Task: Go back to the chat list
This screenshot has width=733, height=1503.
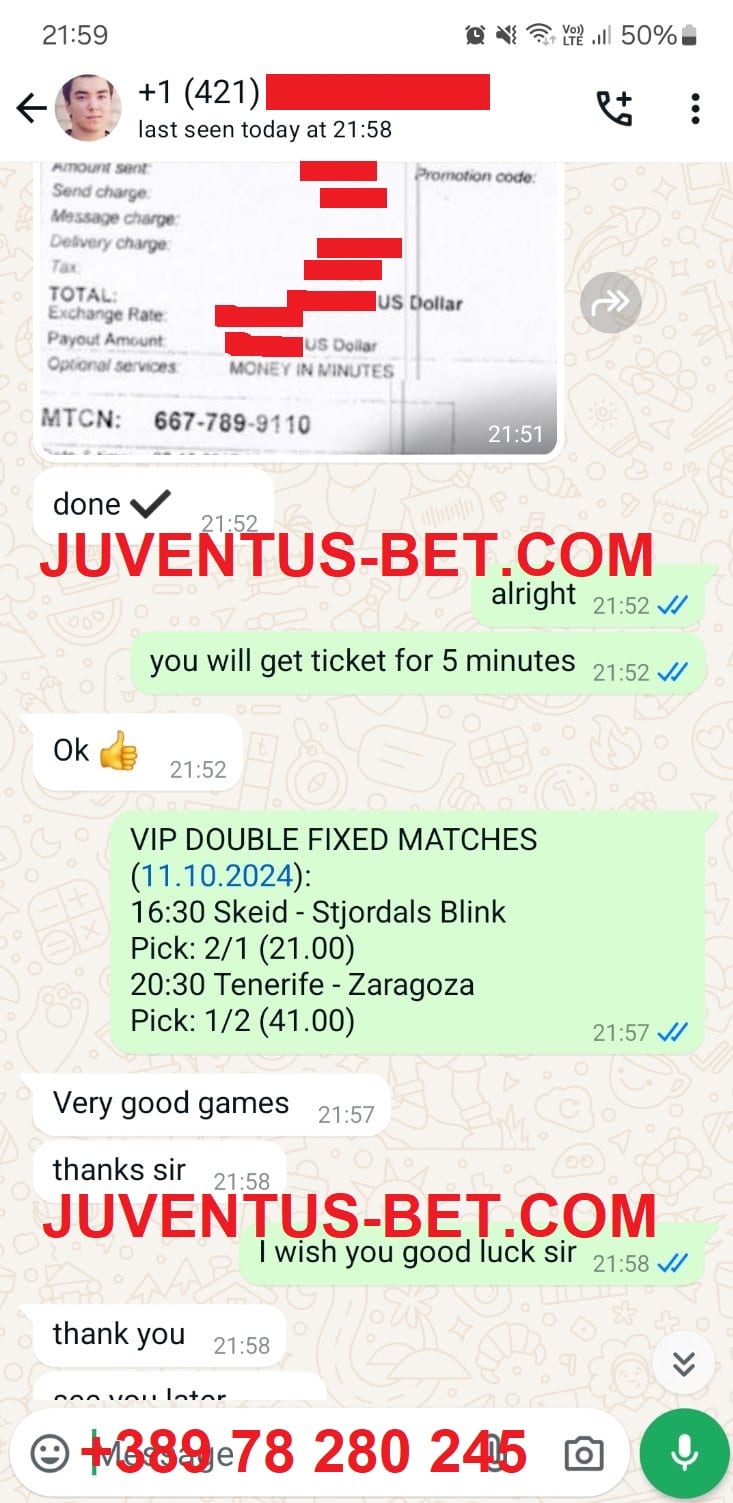Action: 32,109
